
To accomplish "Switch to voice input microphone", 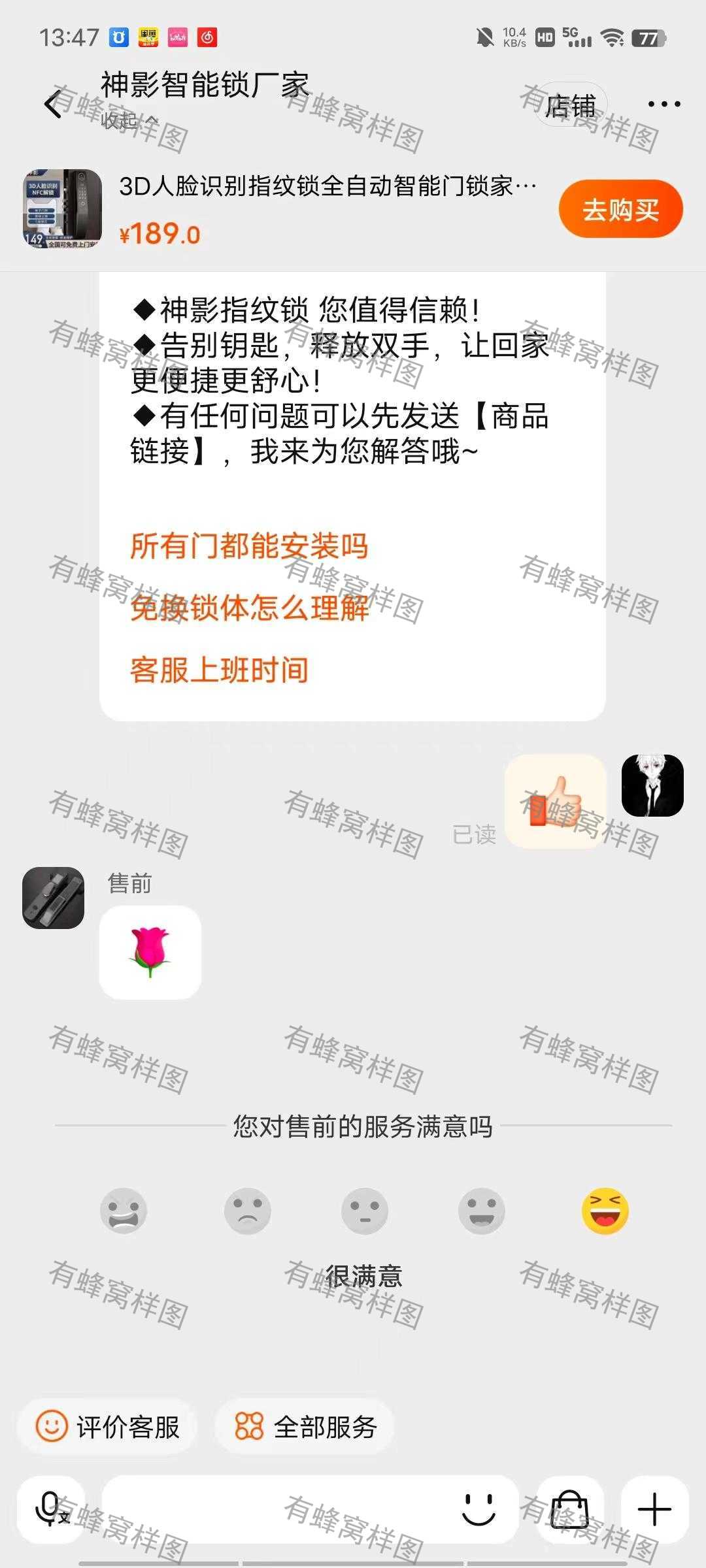I will (x=51, y=1509).
